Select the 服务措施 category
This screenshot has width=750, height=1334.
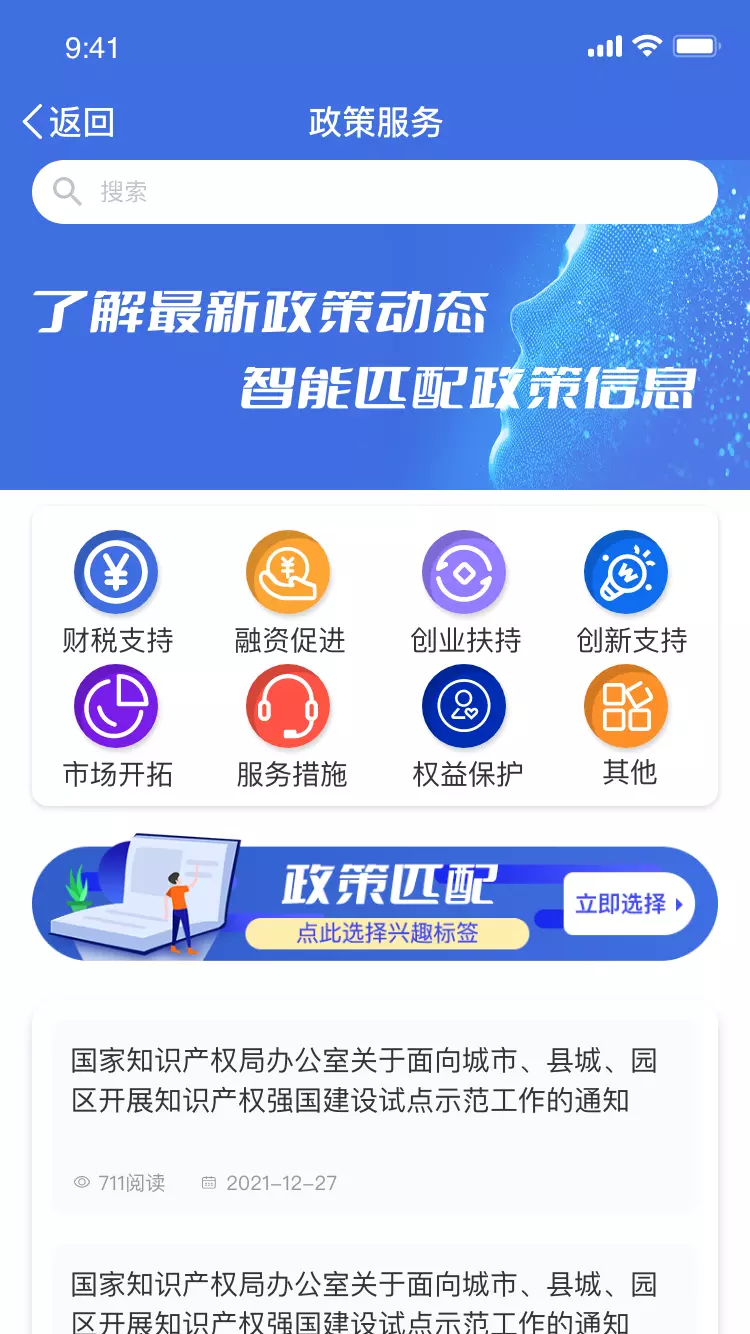point(290,727)
